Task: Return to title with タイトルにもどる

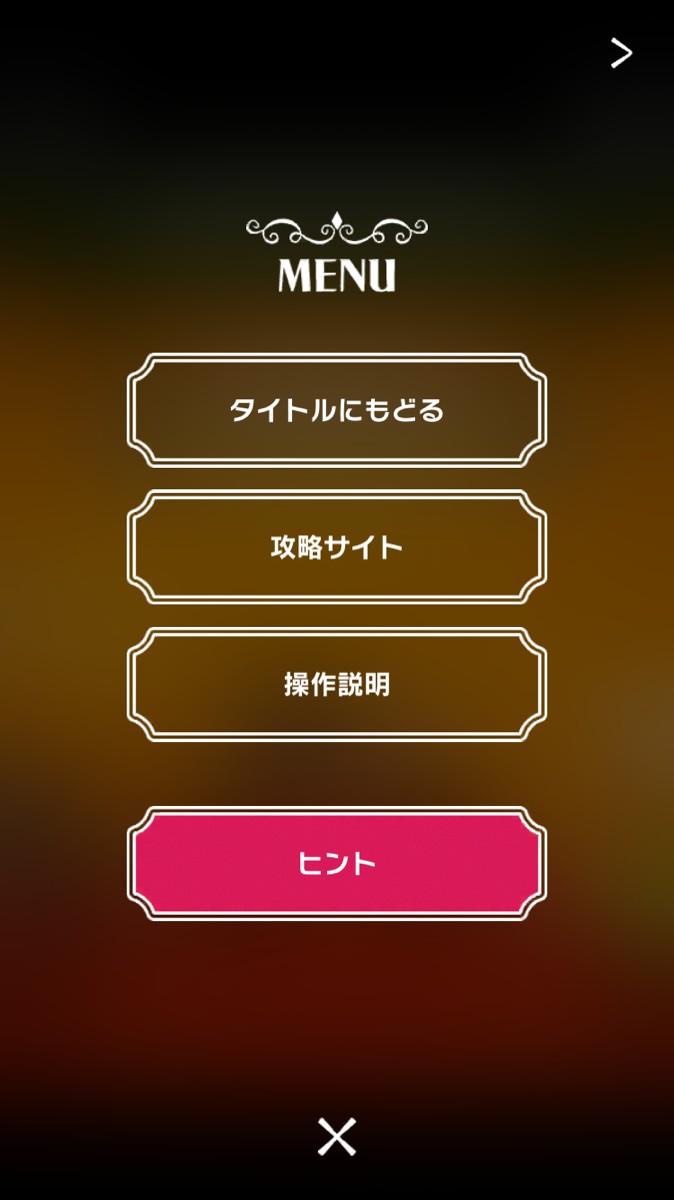Action: (x=337, y=410)
